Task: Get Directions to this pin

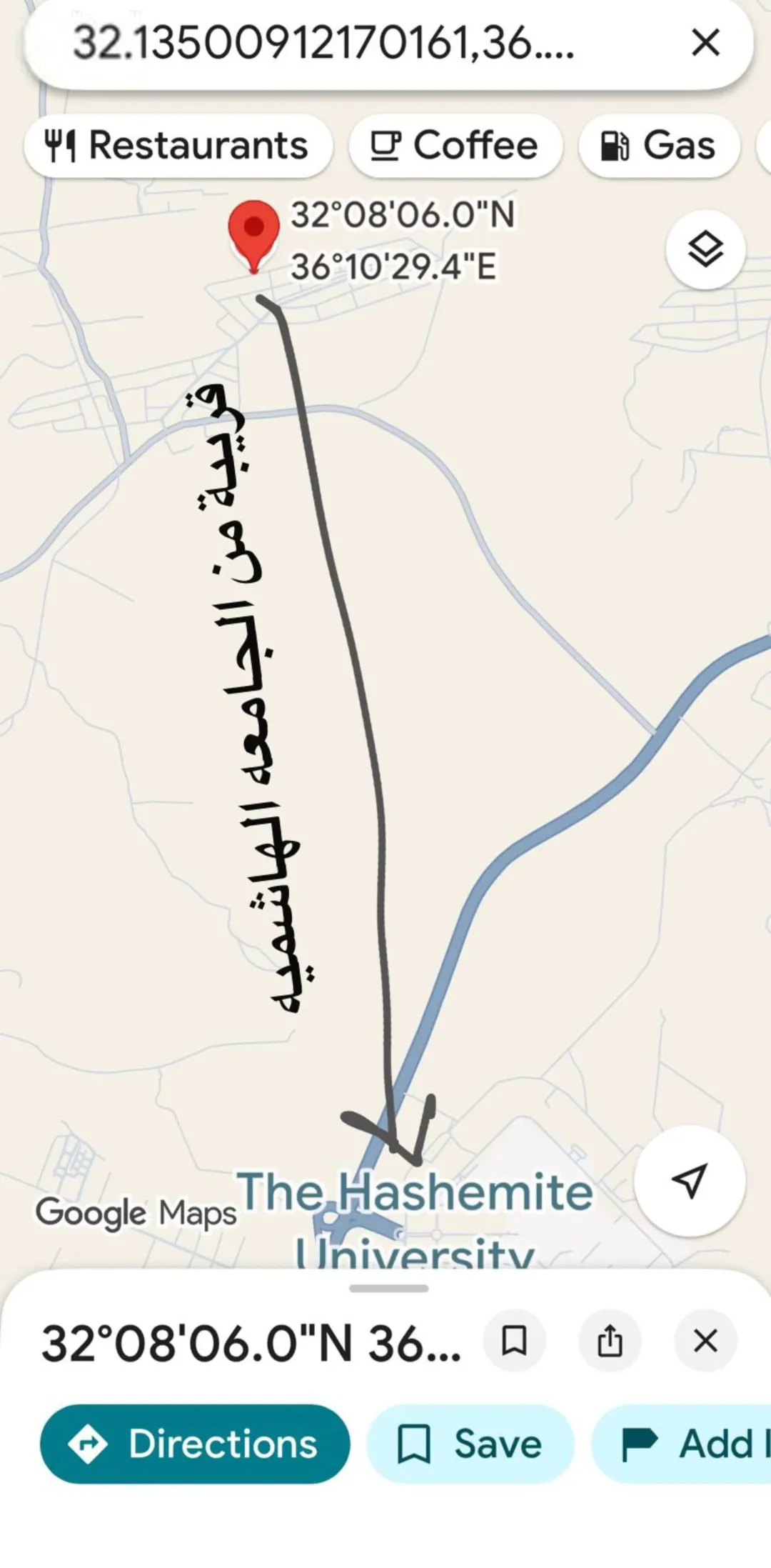Action: click(195, 1444)
